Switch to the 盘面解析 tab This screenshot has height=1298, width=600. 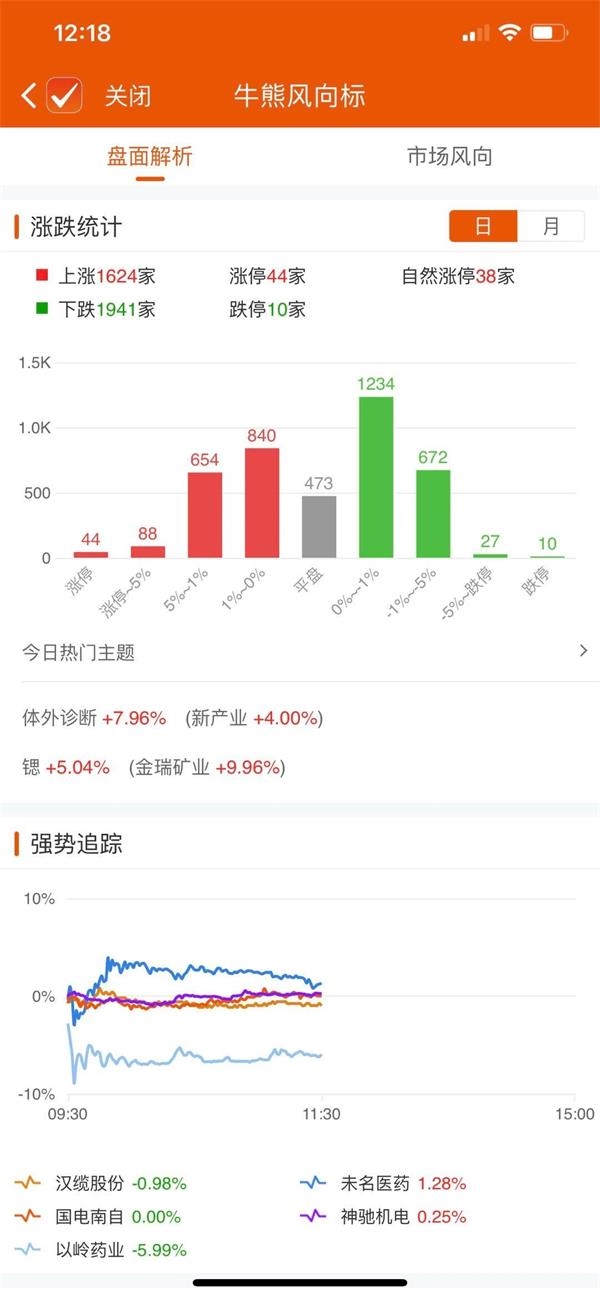coord(150,157)
